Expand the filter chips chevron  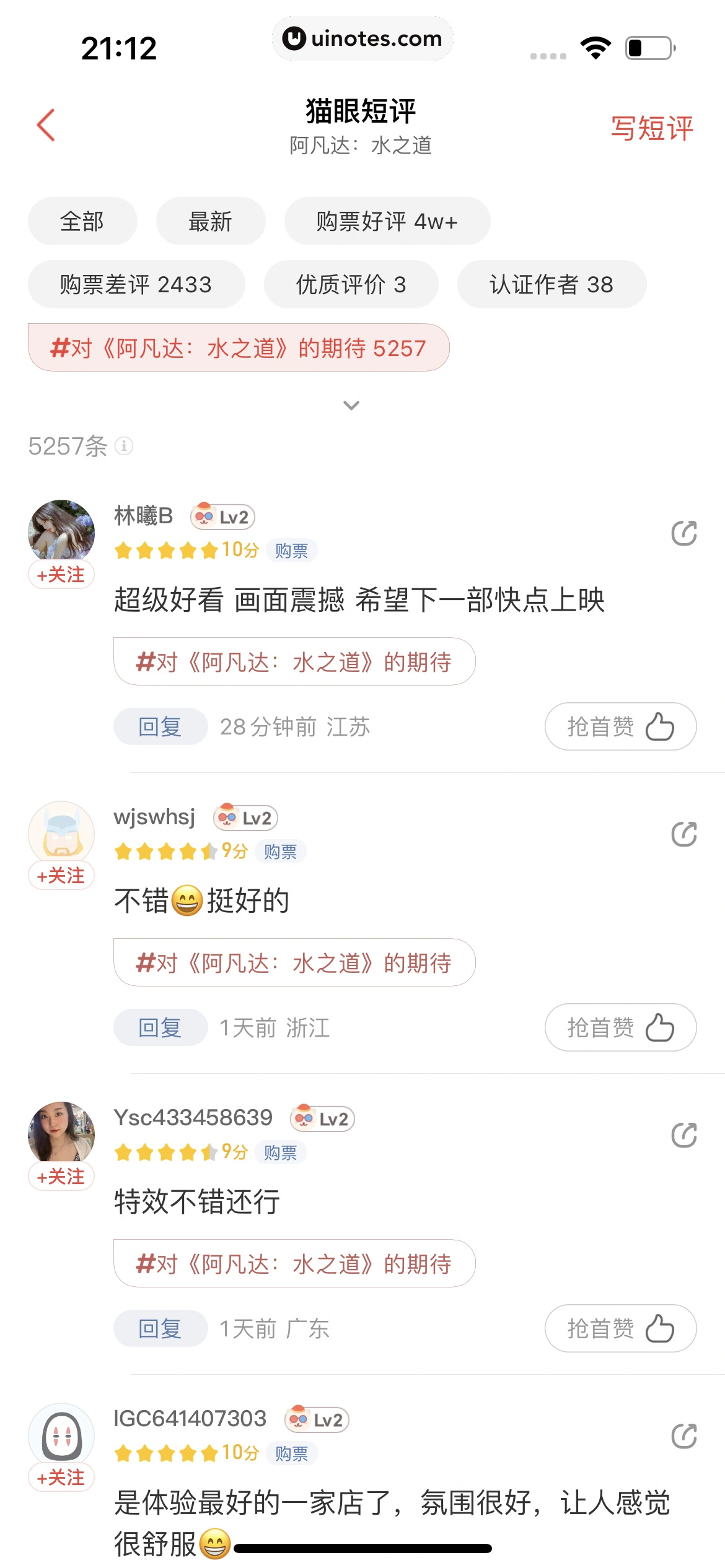pos(351,406)
